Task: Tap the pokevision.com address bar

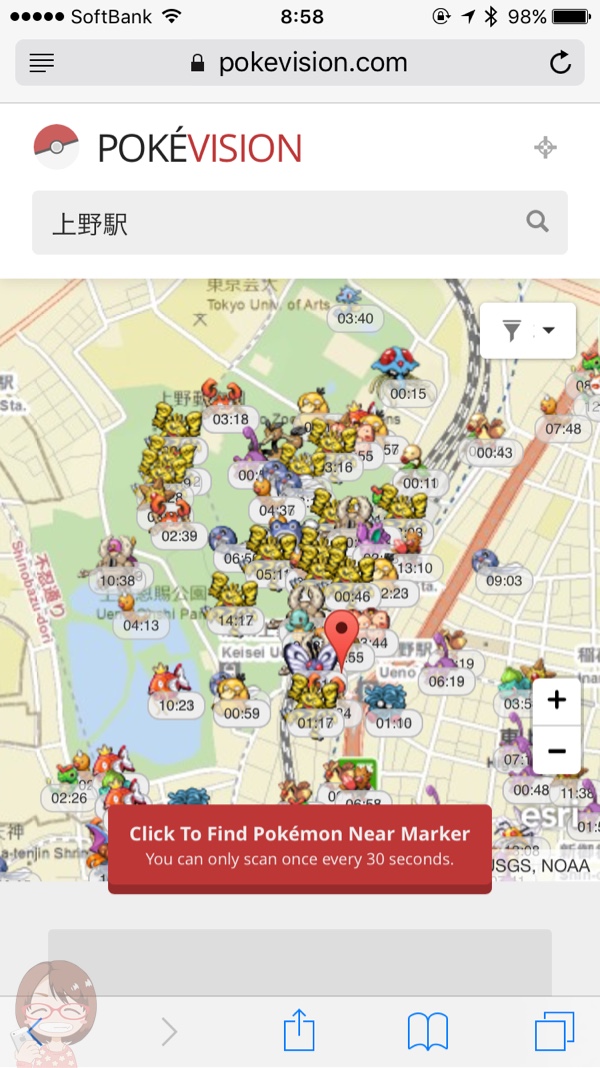Action: [300, 63]
